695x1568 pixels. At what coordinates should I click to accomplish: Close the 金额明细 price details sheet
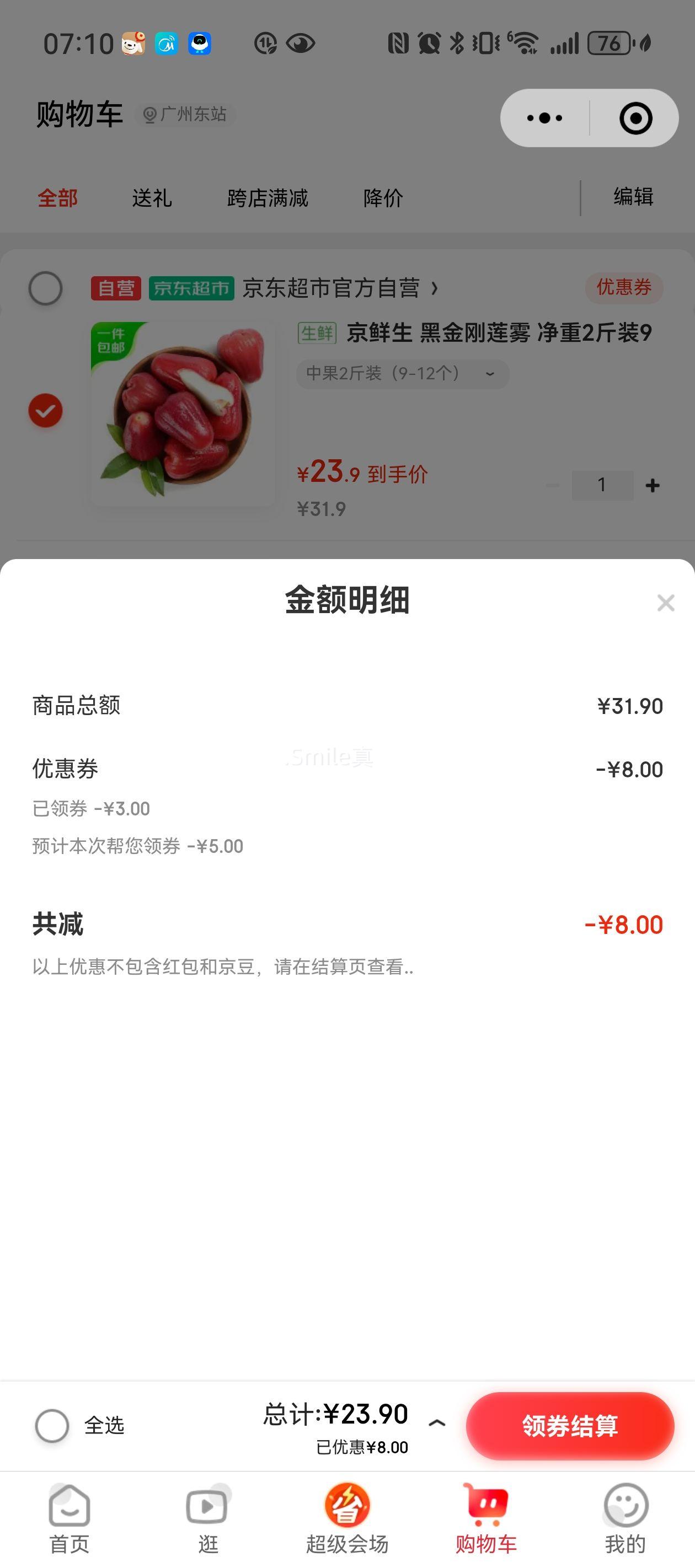[x=665, y=603]
